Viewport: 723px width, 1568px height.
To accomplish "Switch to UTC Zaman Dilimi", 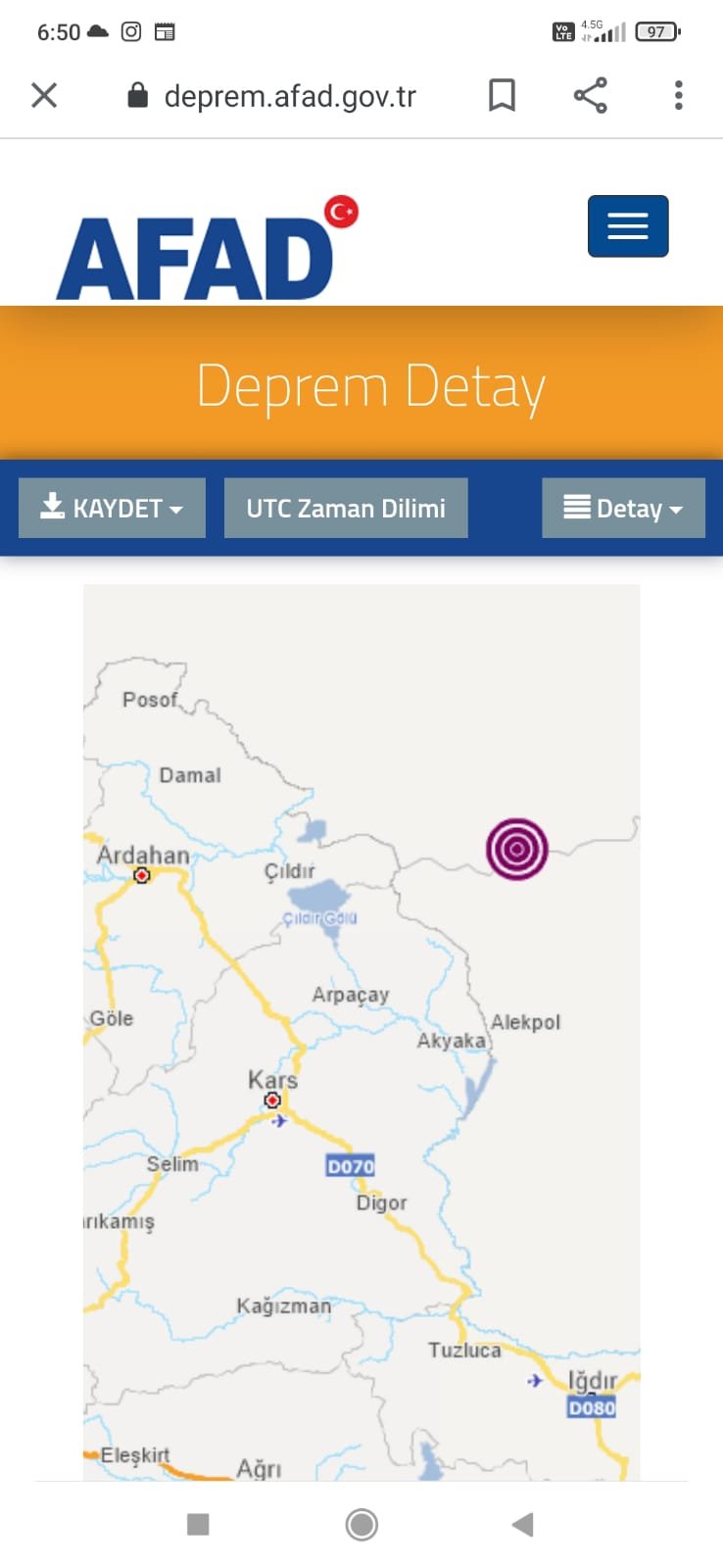I will click(346, 508).
